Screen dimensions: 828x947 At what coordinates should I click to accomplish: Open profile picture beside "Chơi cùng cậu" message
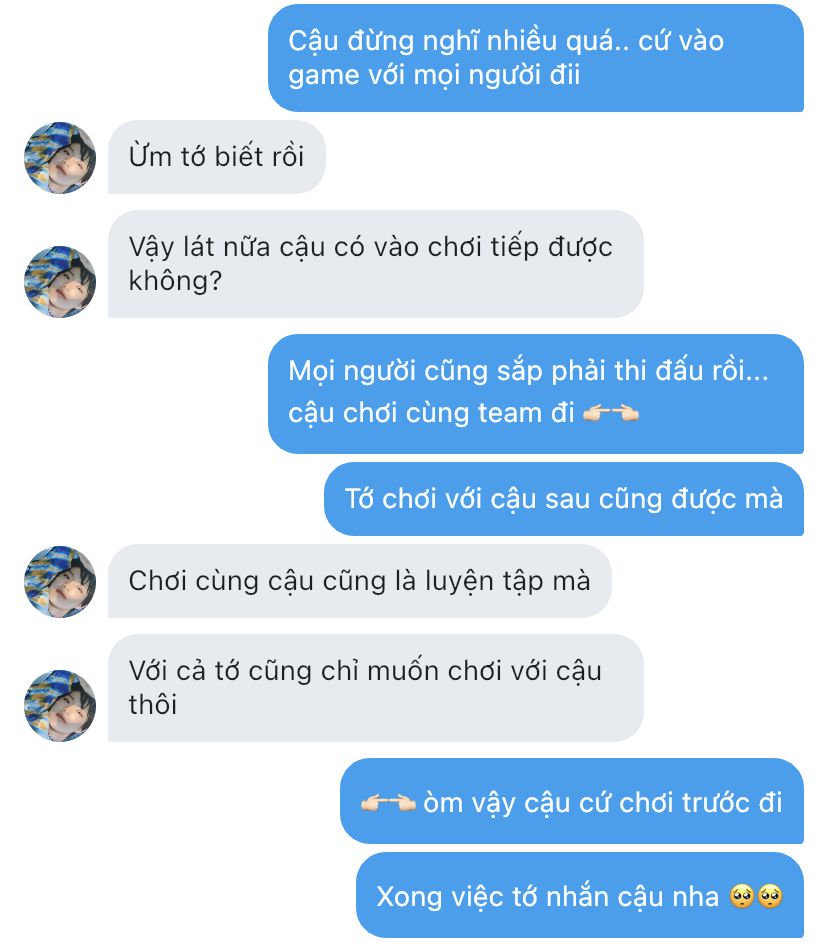coord(60,582)
